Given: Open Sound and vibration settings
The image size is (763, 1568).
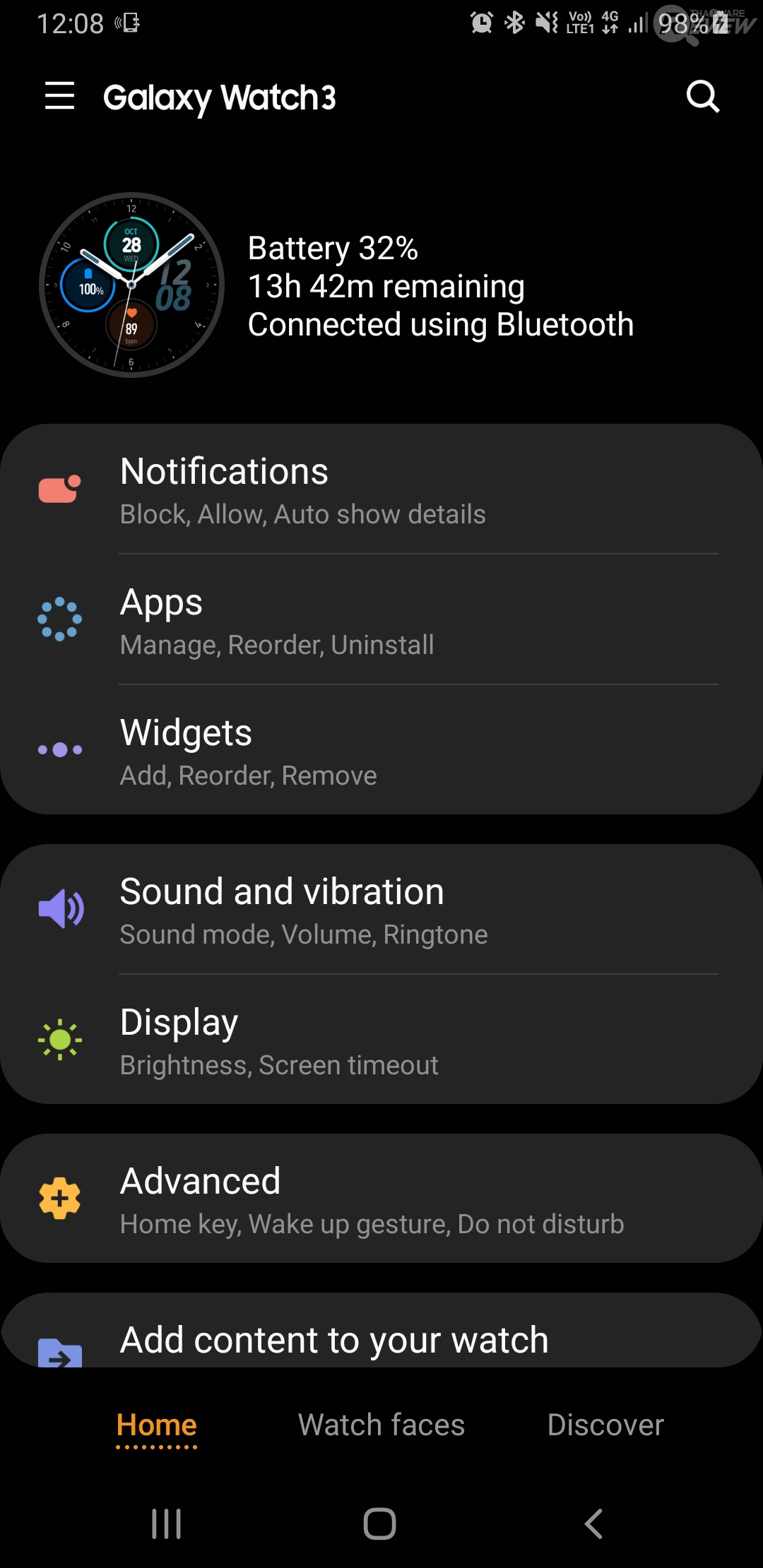Looking at the screenshot, I should point(381,910).
